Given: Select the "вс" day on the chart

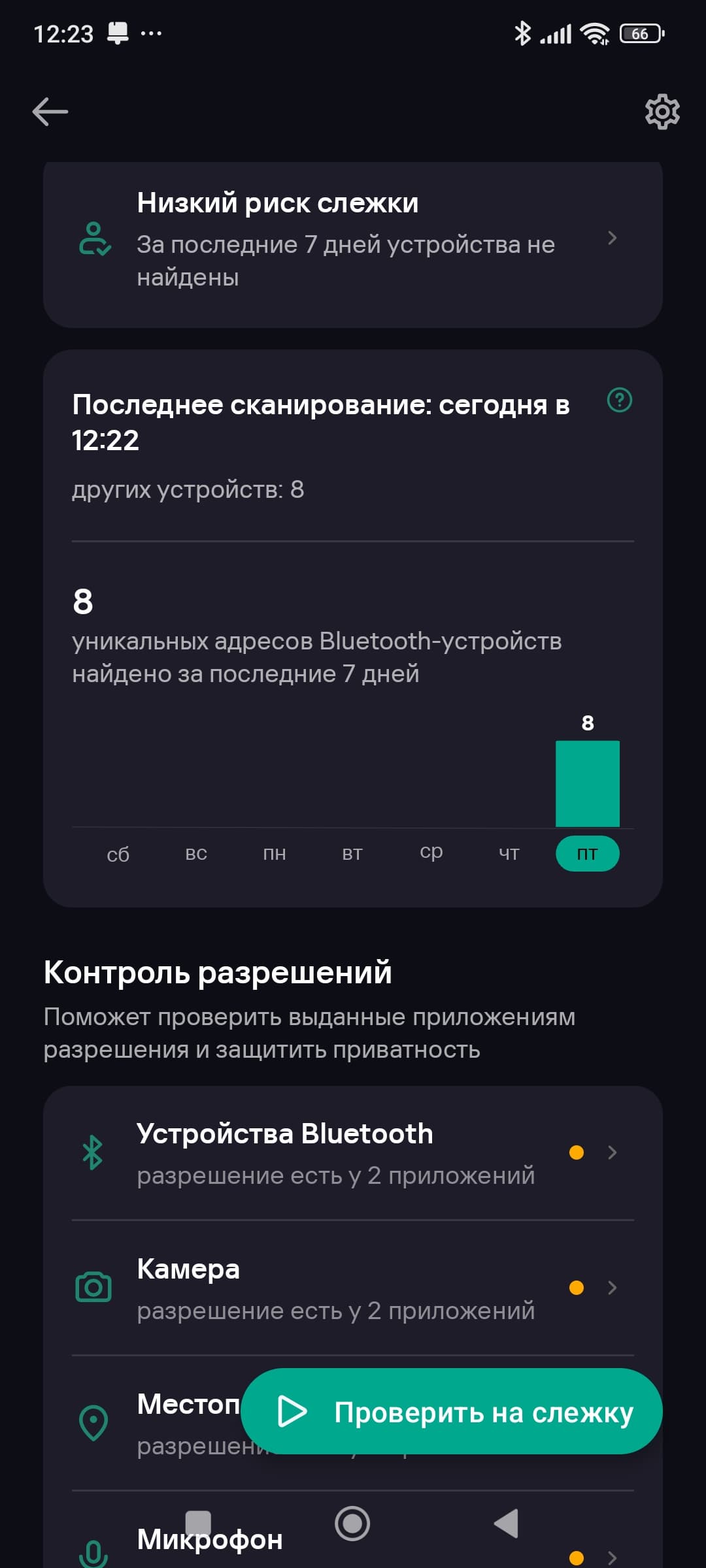Looking at the screenshot, I should (x=196, y=854).
